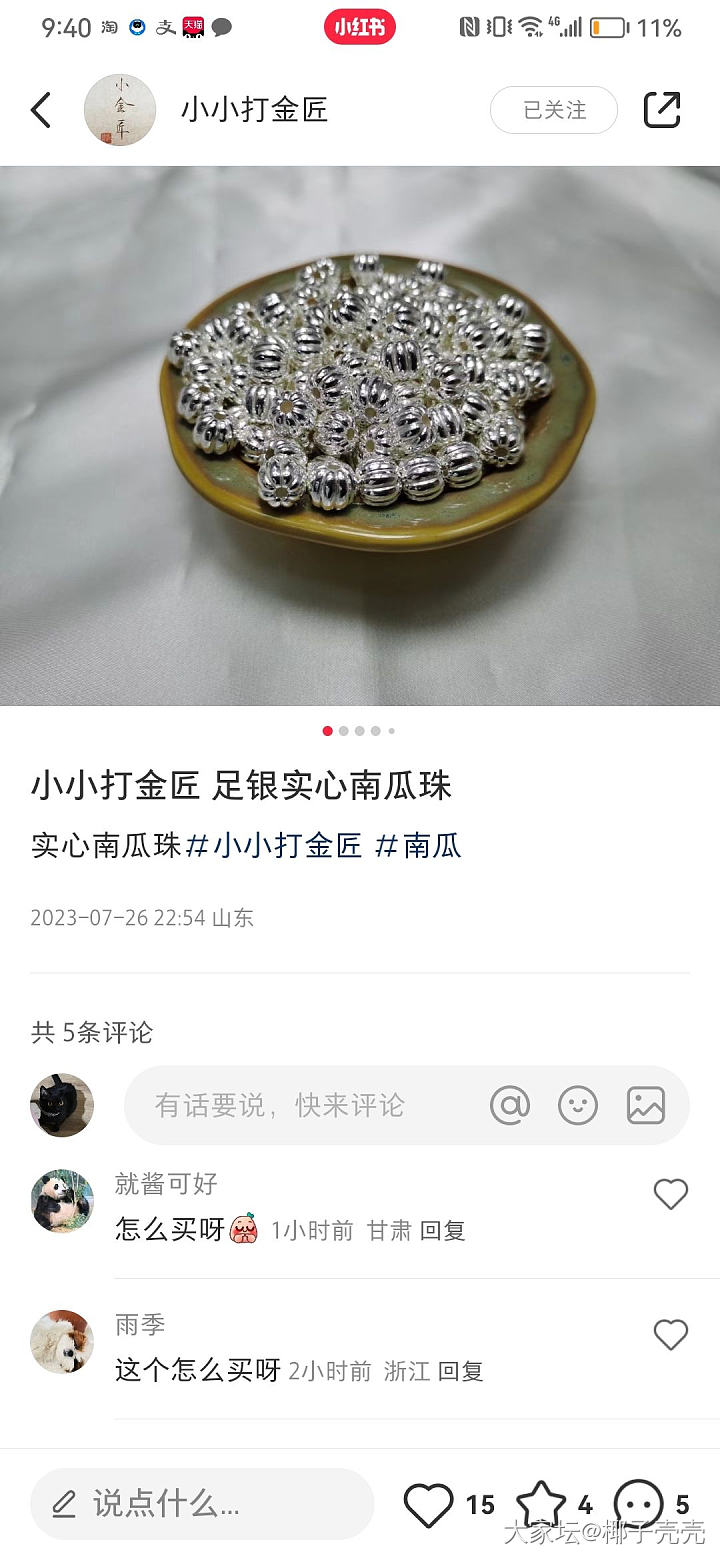Image resolution: width=720 pixels, height=1560 pixels.
Task: Reply to 雨季's comment
Action: 460,1371
